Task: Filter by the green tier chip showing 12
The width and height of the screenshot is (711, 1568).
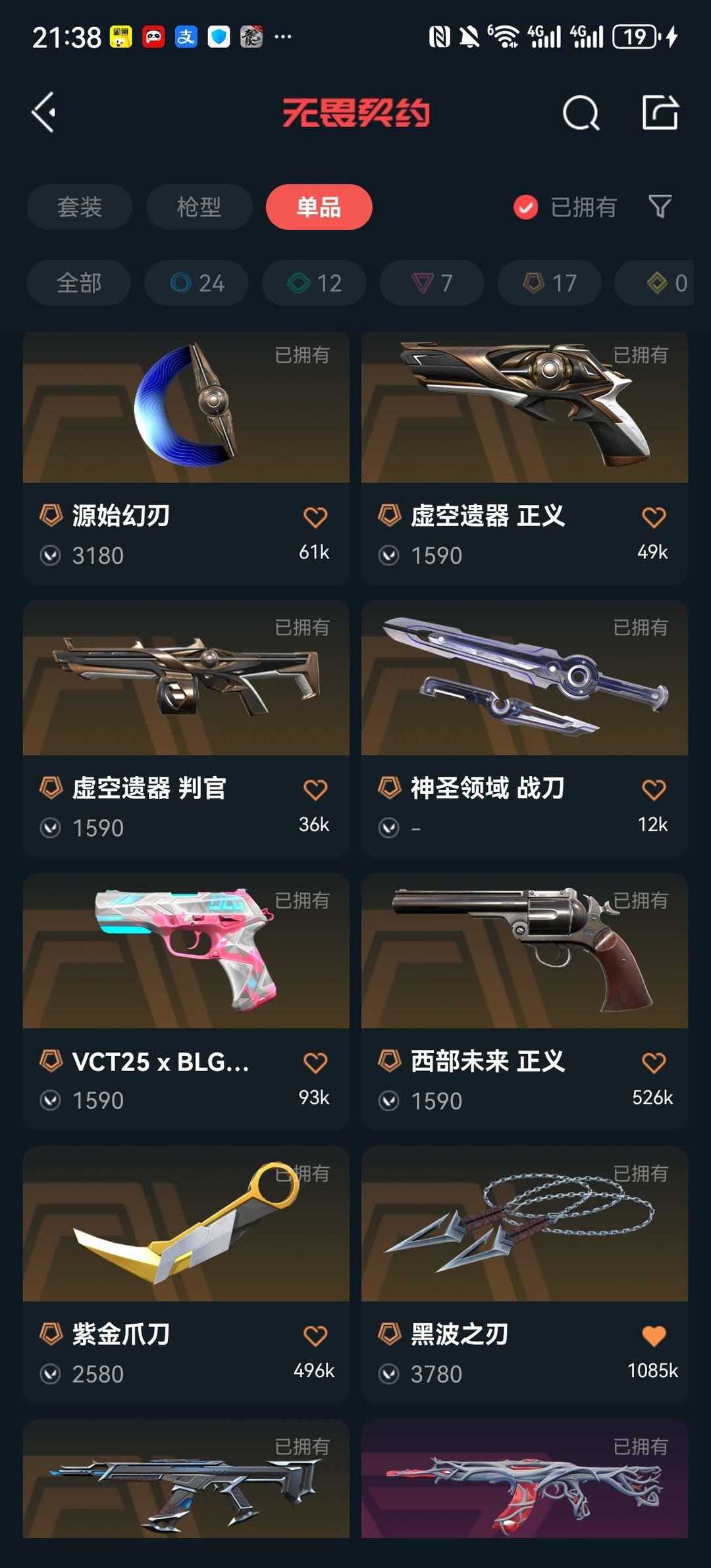Action: pos(314,283)
